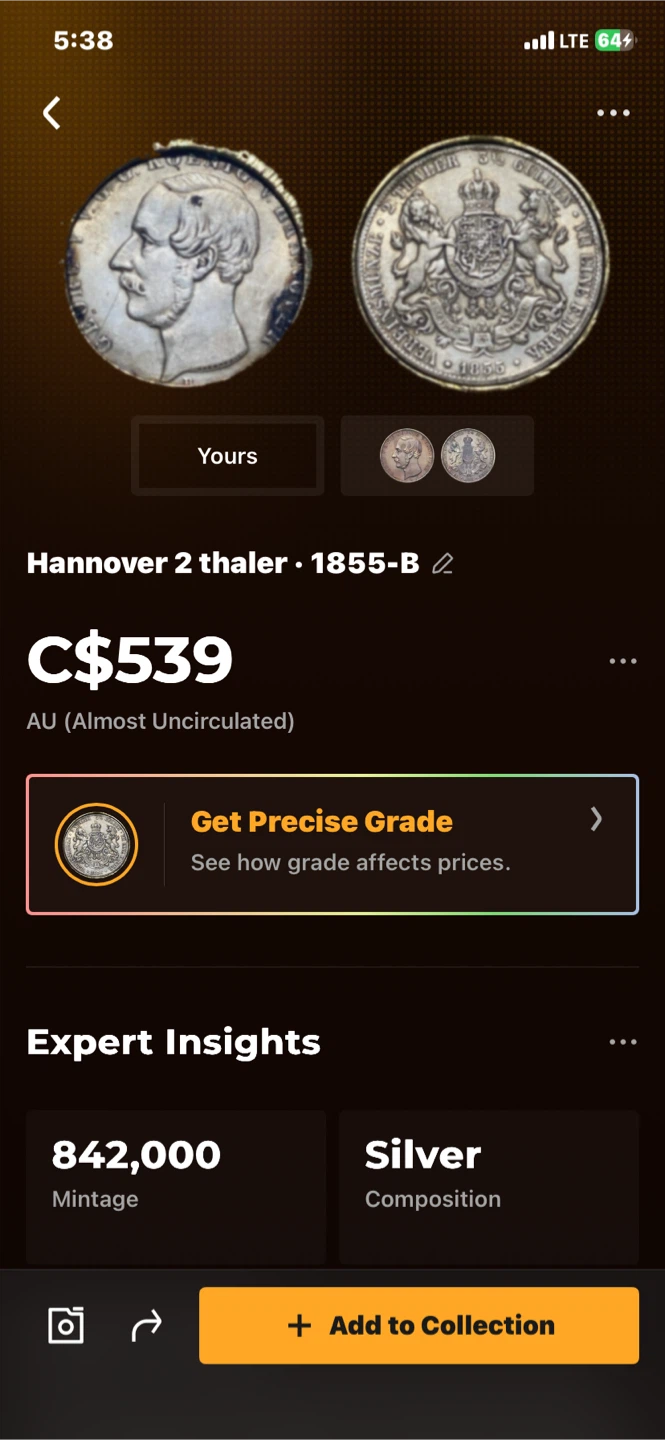Select the Yours photo tab

pos(228,456)
